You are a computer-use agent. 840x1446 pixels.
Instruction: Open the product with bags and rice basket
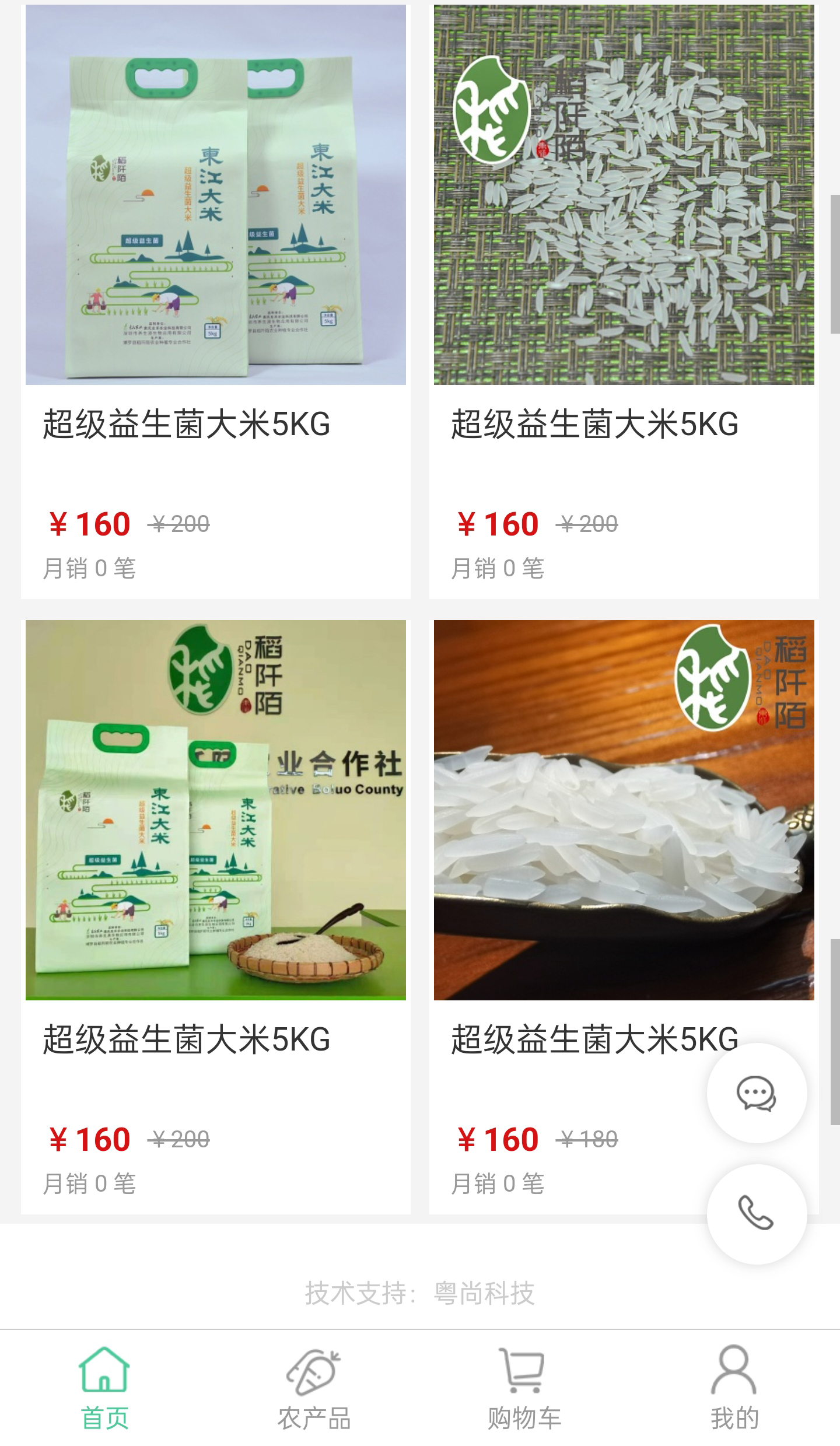point(216,917)
